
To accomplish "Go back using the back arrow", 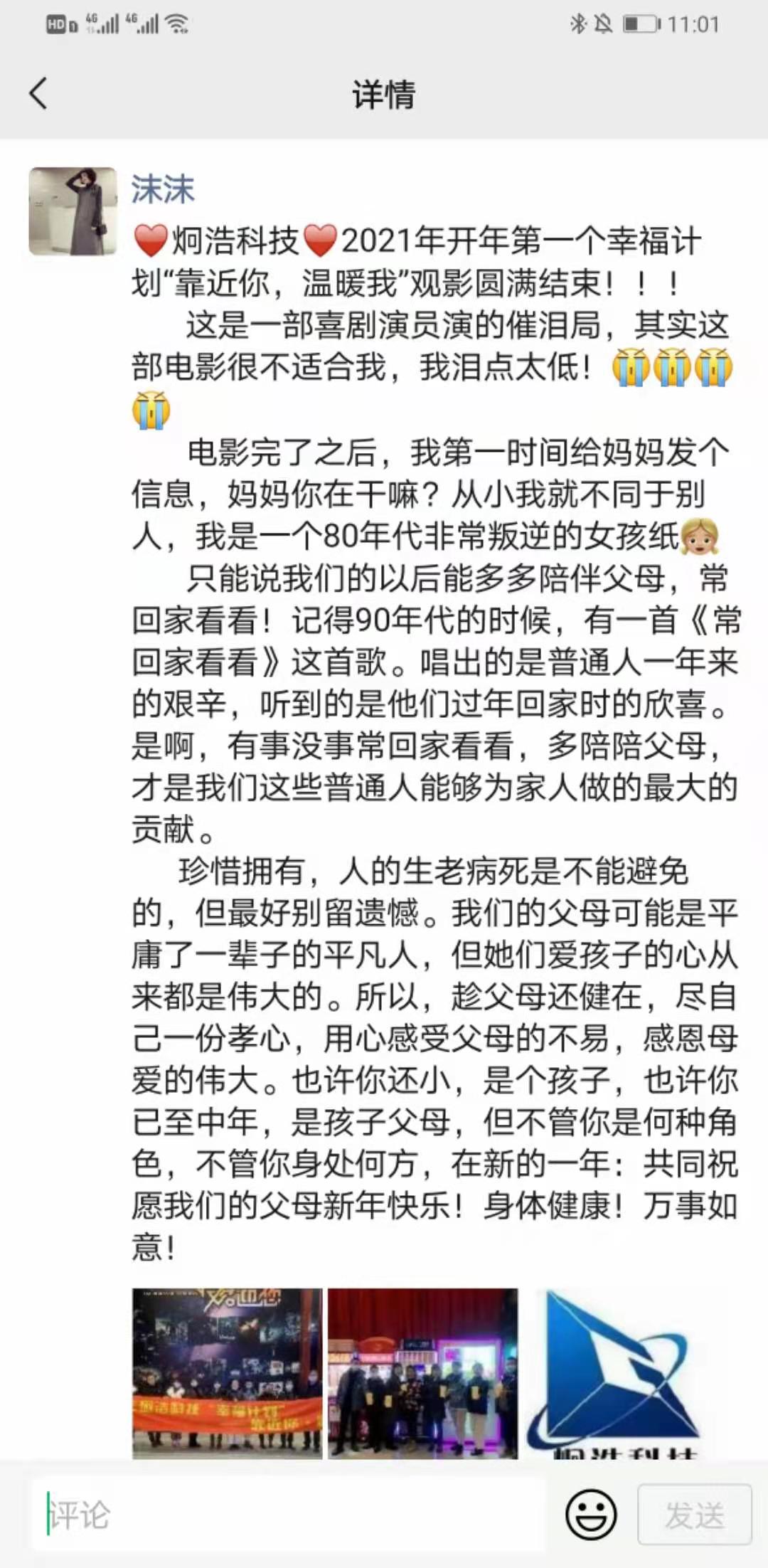I will [x=38, y=93].
